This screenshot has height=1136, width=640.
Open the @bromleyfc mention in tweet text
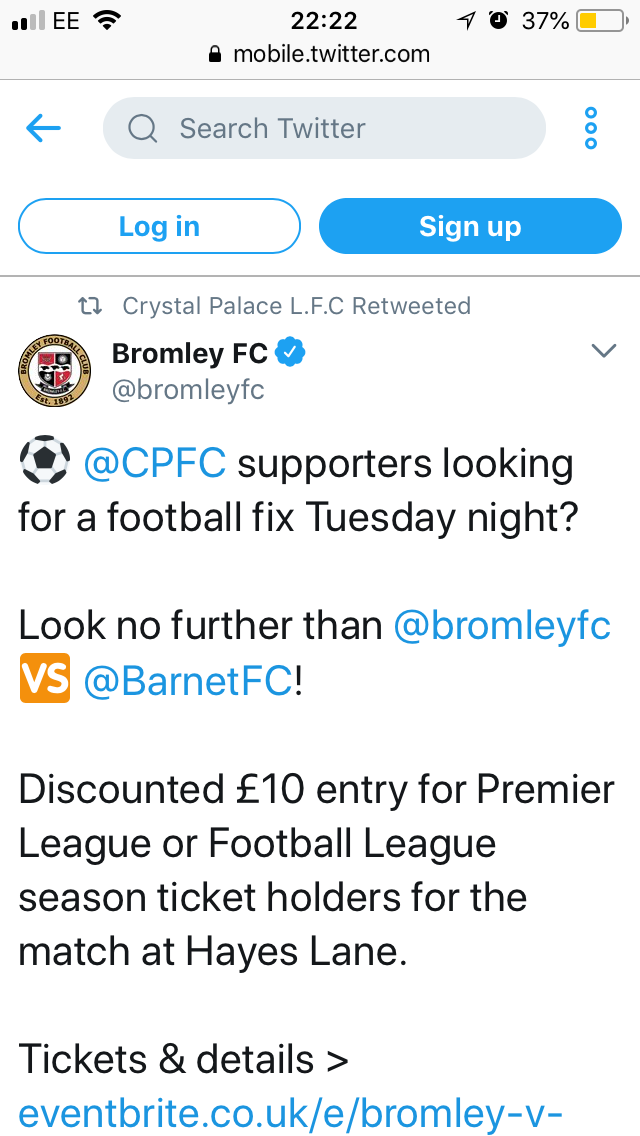point(502,626)
